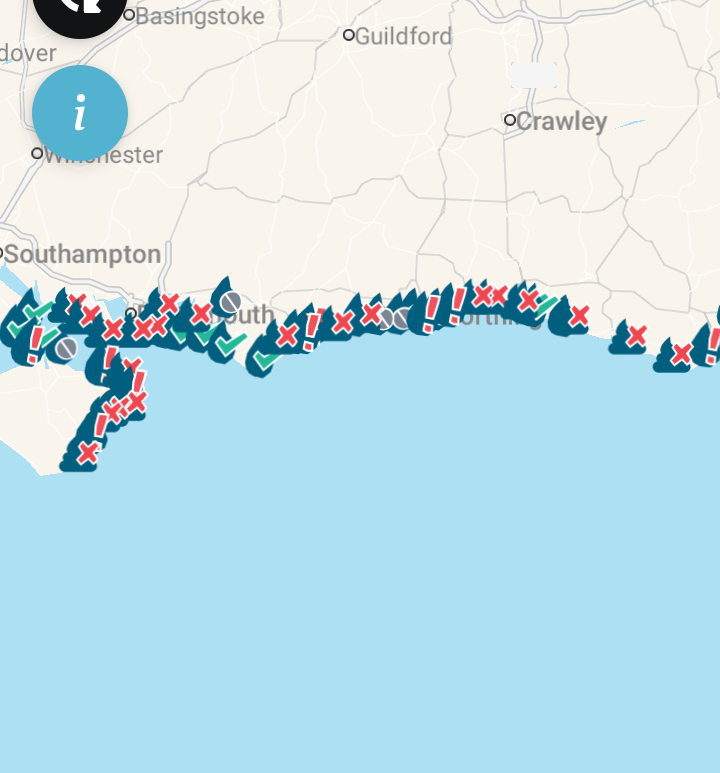
Task: Open the map info button
Action: [80, 114]
